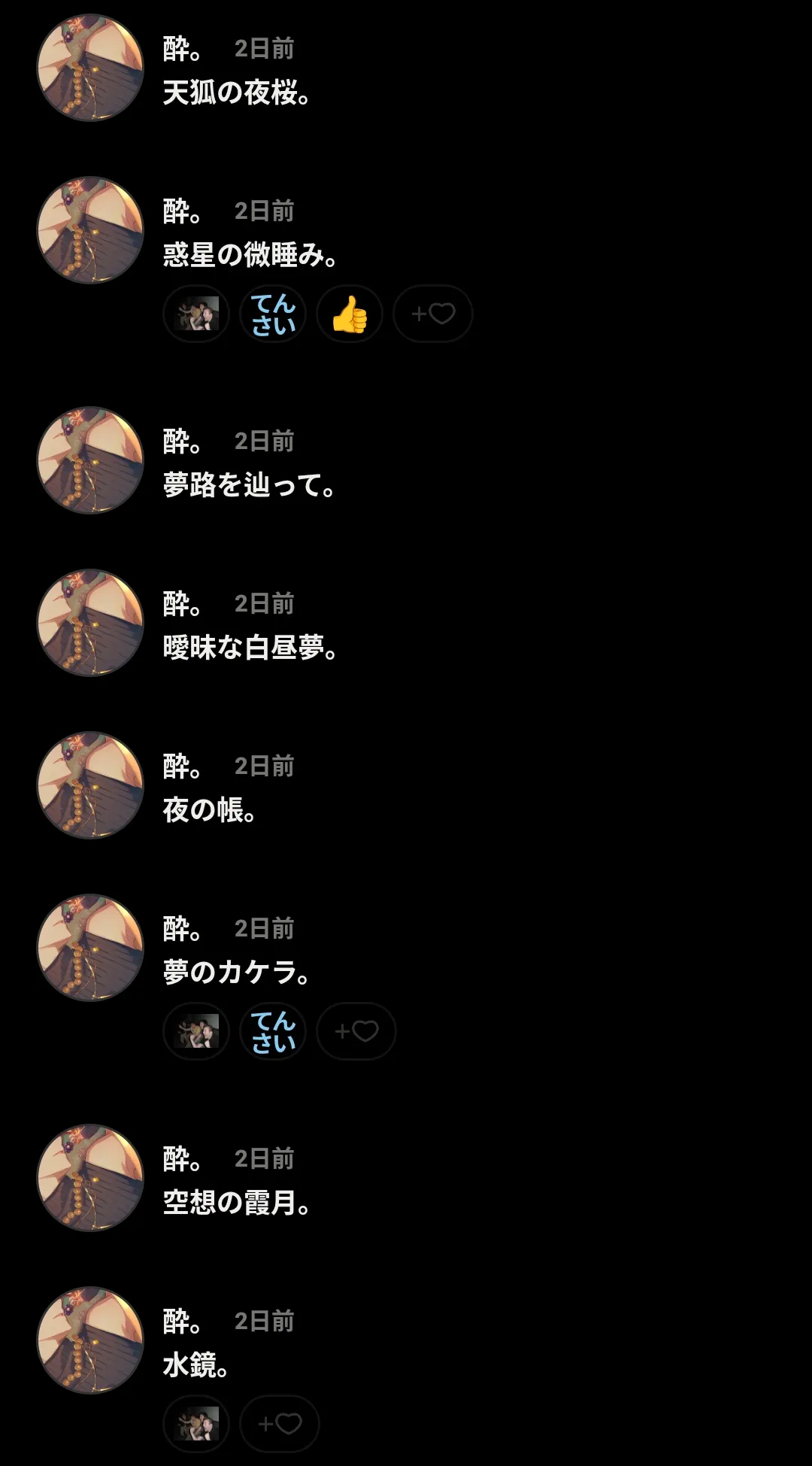Add a reaction to 水鏡。

click(280, 1424)
